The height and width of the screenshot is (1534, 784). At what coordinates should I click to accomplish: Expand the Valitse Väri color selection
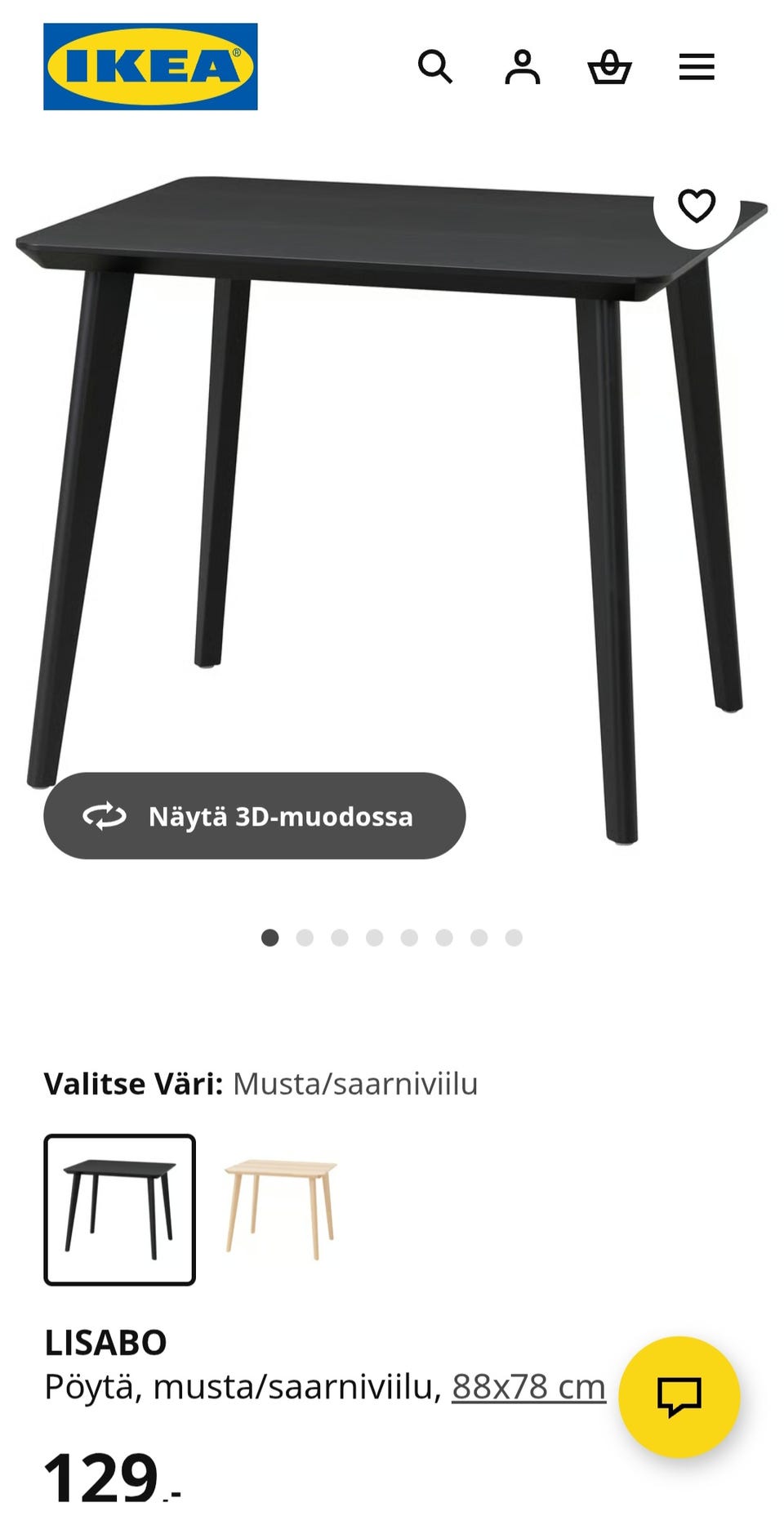pos(261,1084)
